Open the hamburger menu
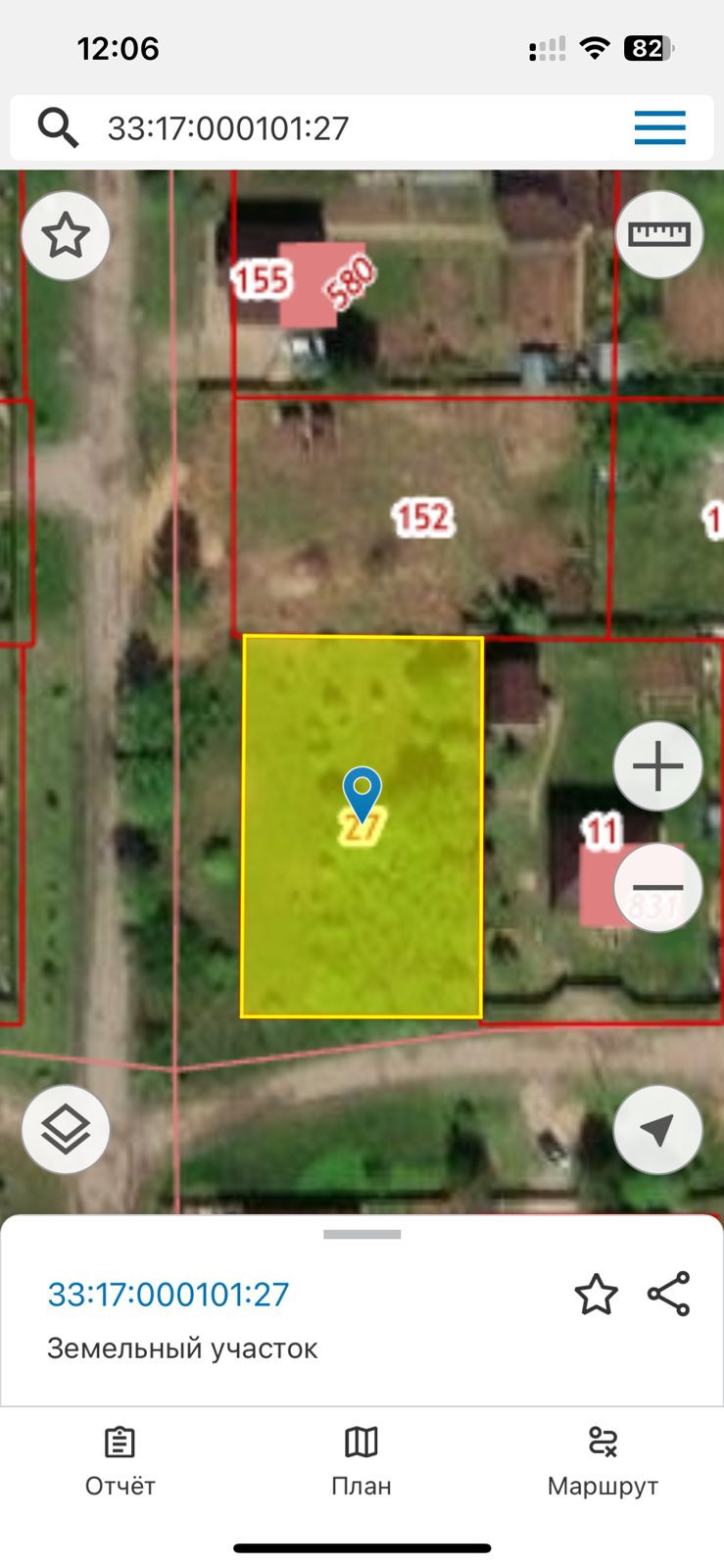This screenshot has width=724, height=1568. pyautogui.click(x=659, y=128)
